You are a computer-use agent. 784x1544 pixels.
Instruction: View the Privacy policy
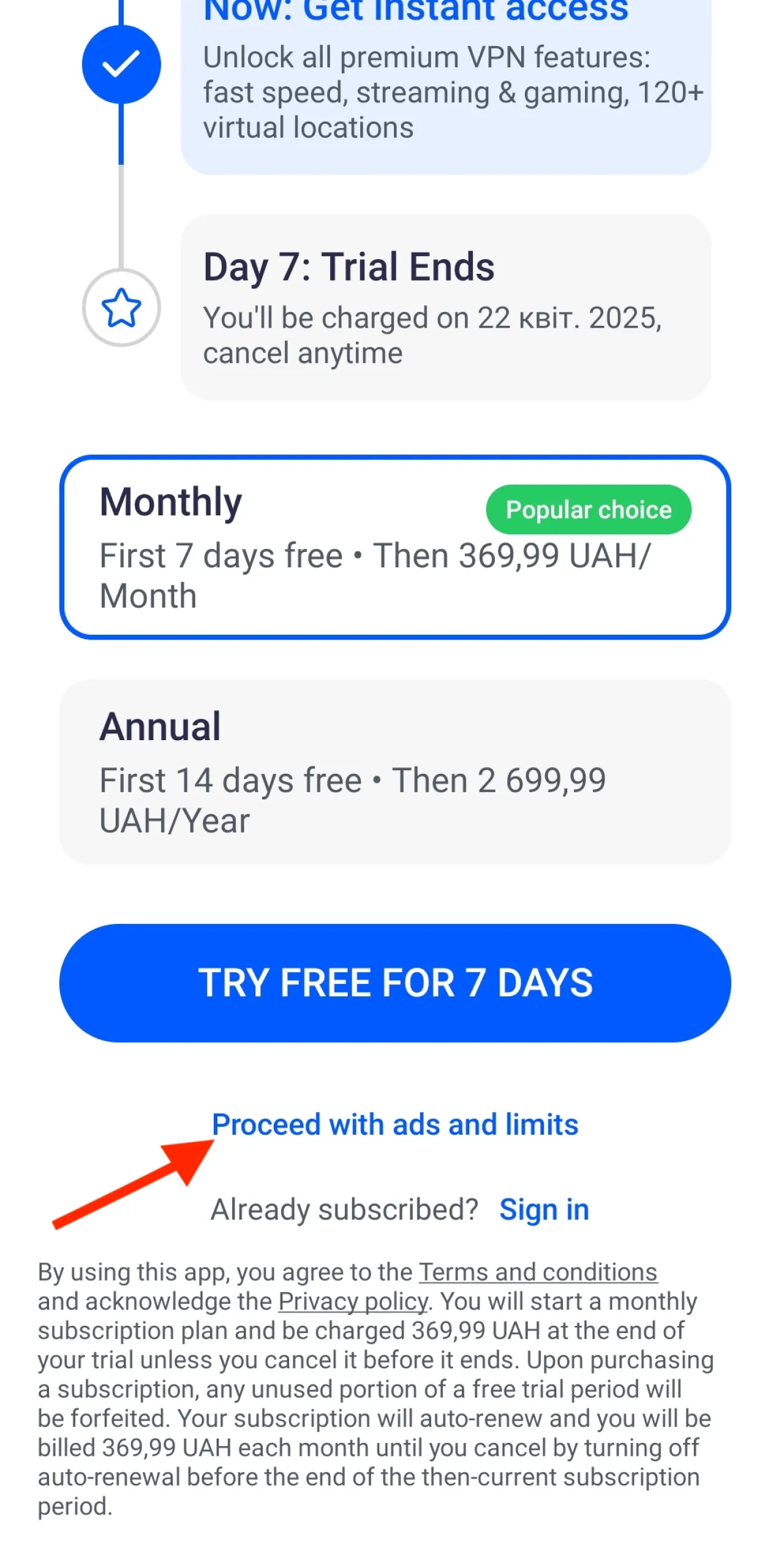[x=353, y=1301]
